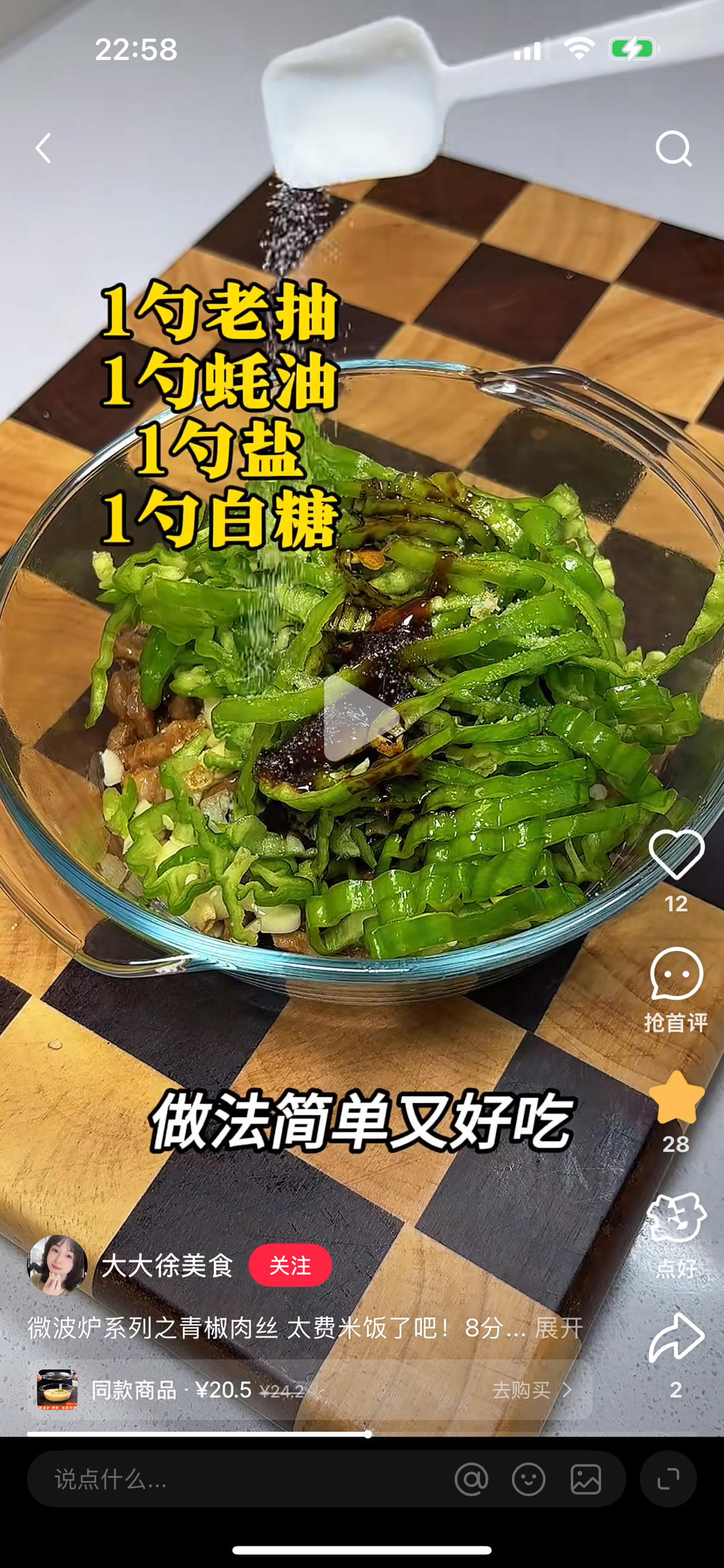
Task: Open comments to post first comment
Action: [x=676, y=975]
